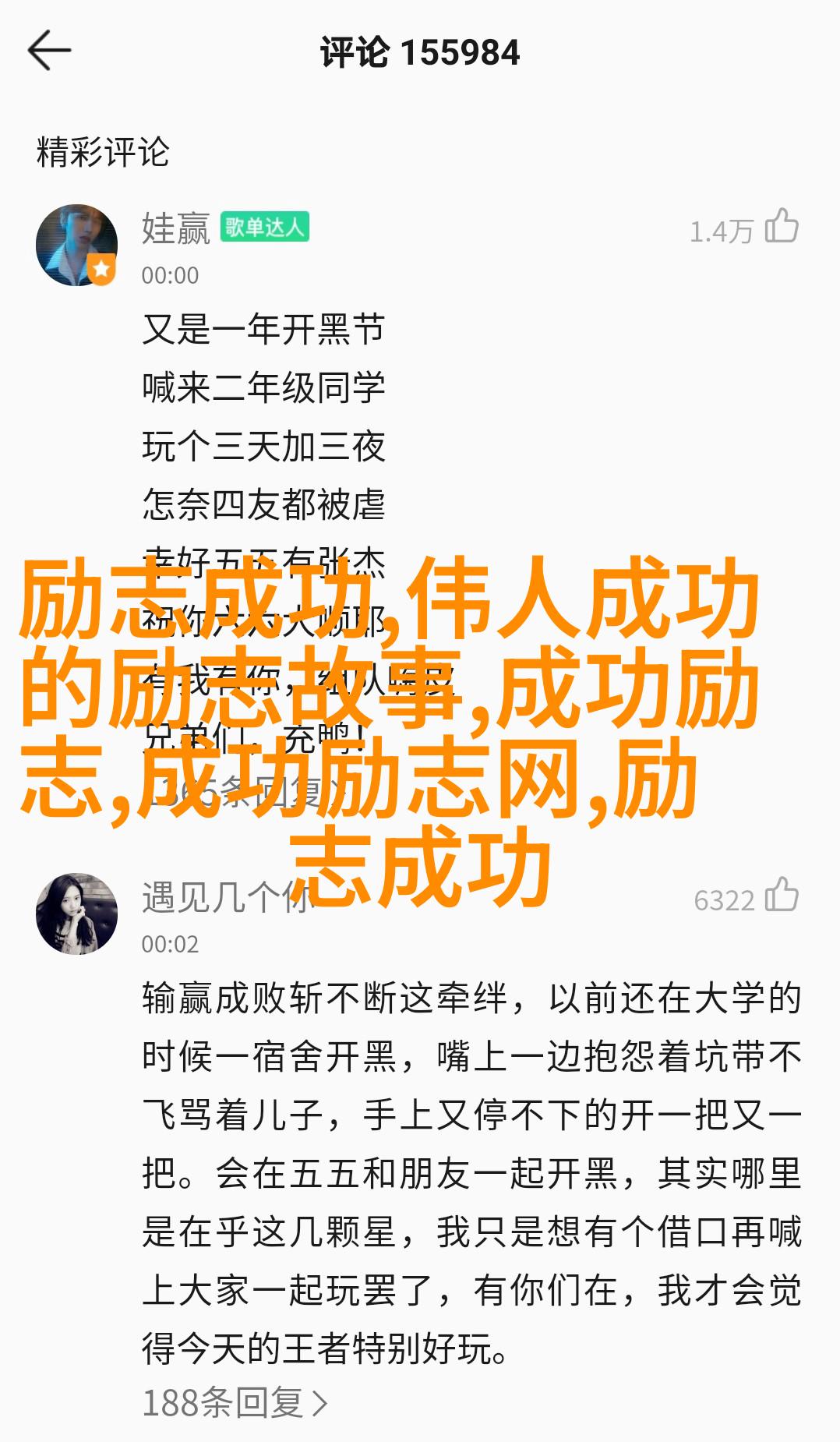
Task: Go back from the comments page
Action: [49, 51]
